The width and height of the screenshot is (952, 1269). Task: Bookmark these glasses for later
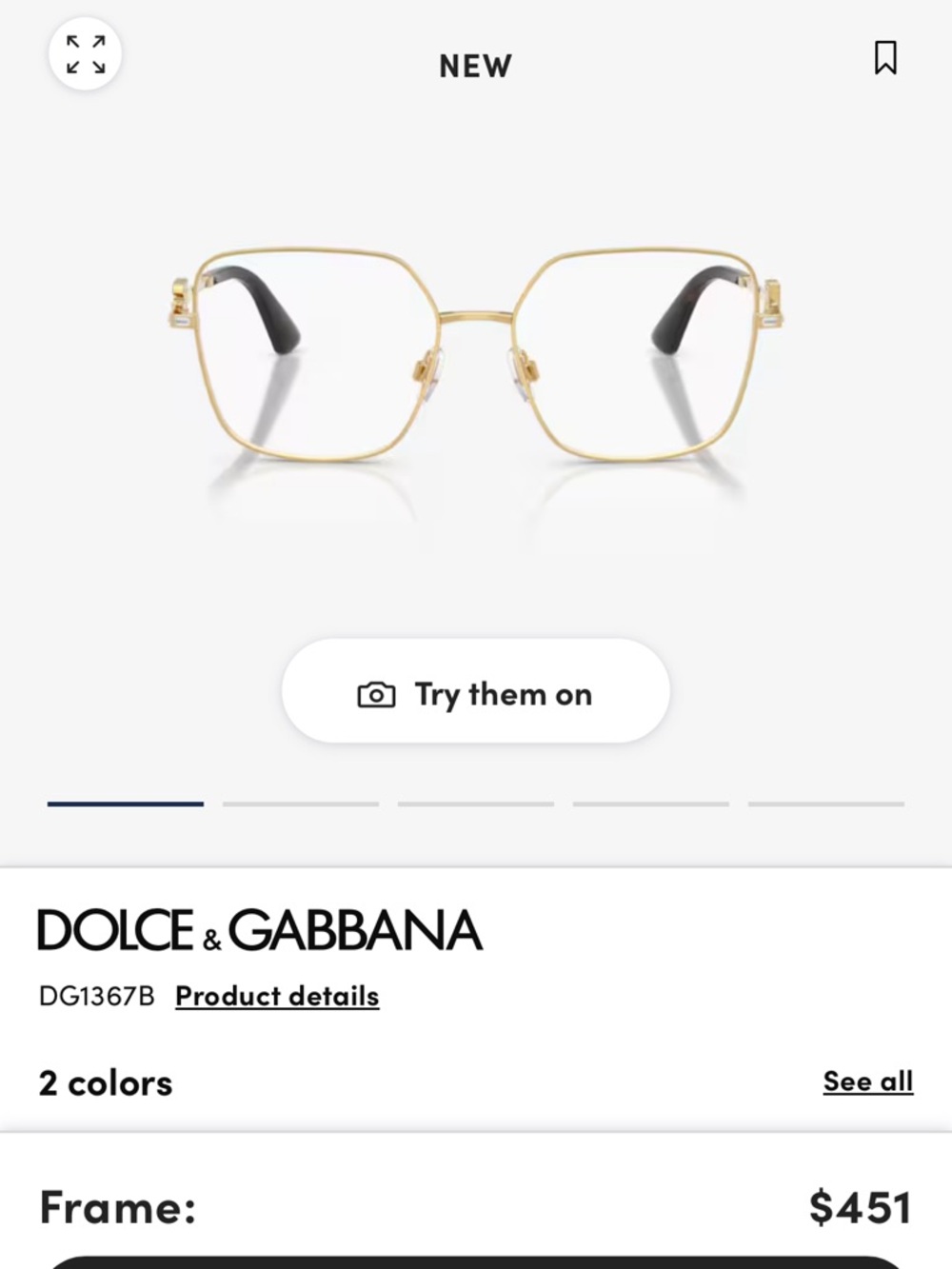tap(885, 59)
